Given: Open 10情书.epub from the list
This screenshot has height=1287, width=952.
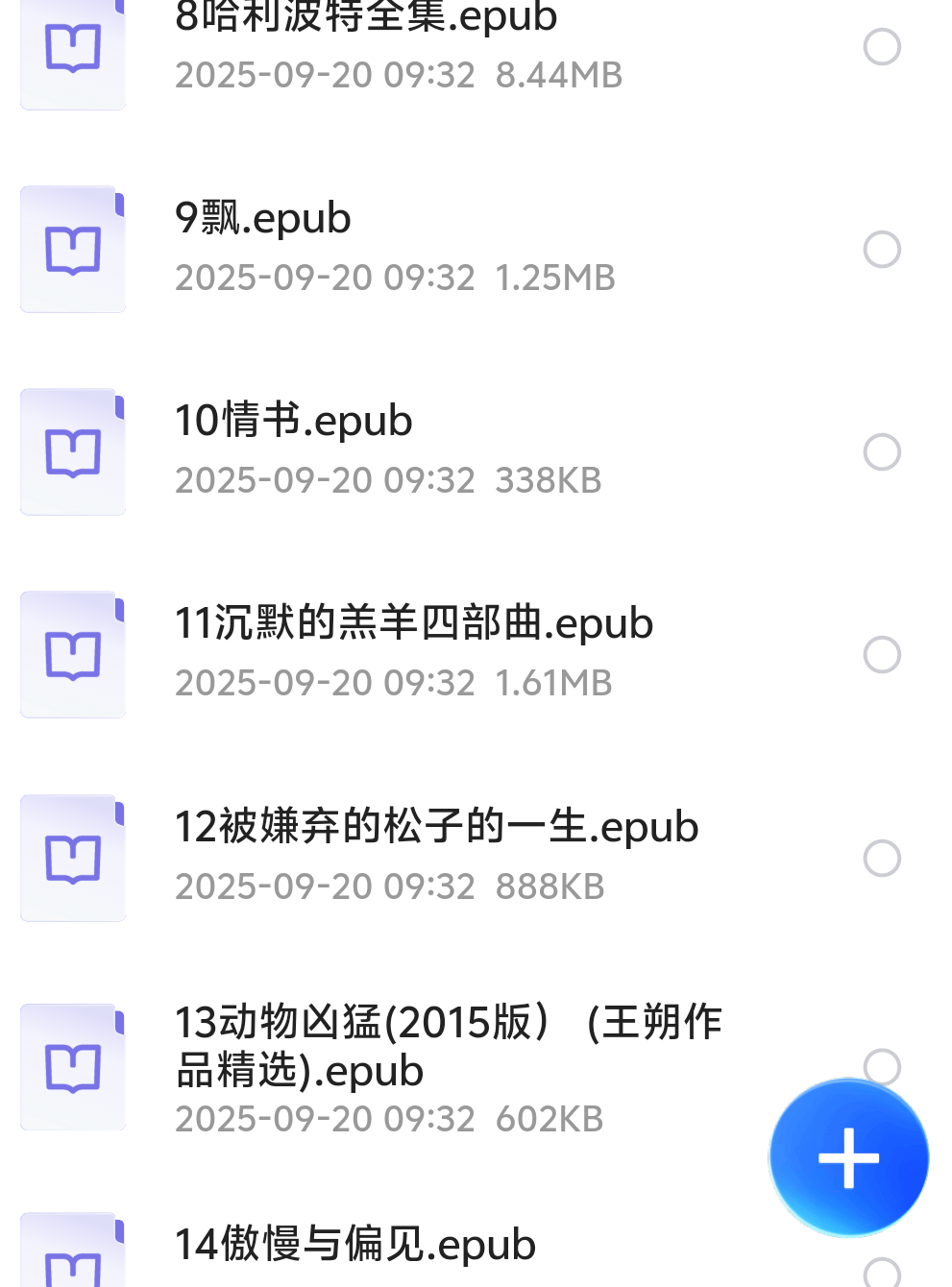Looking at the screenshot, I should click(x=293, y=422).
